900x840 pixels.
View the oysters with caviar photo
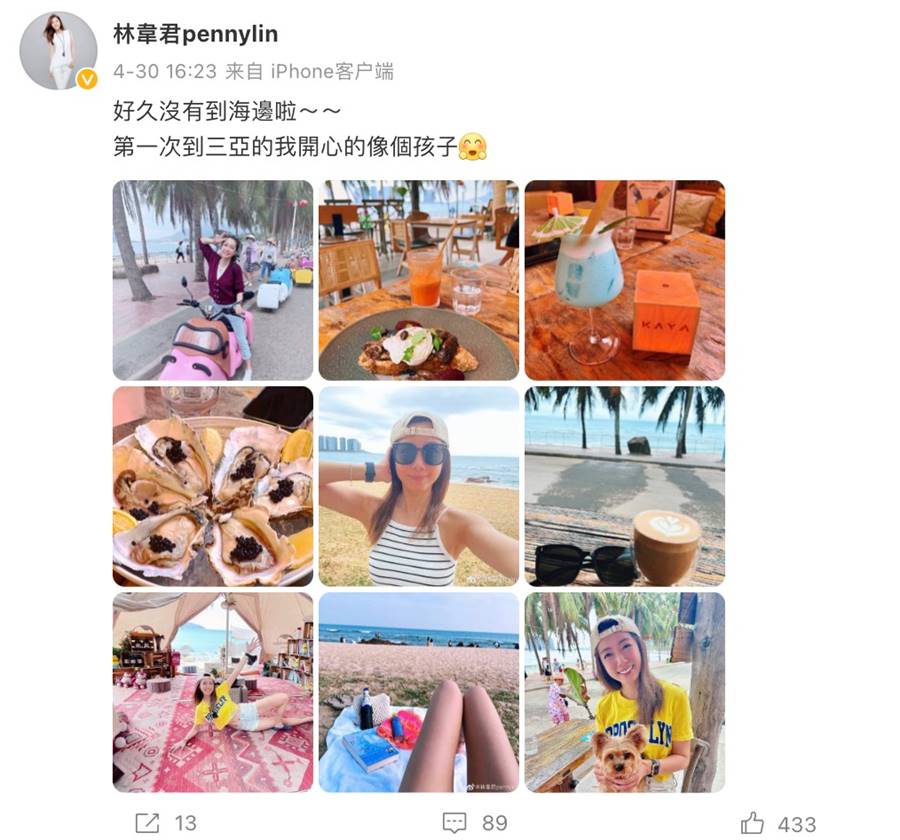[213, 486]
